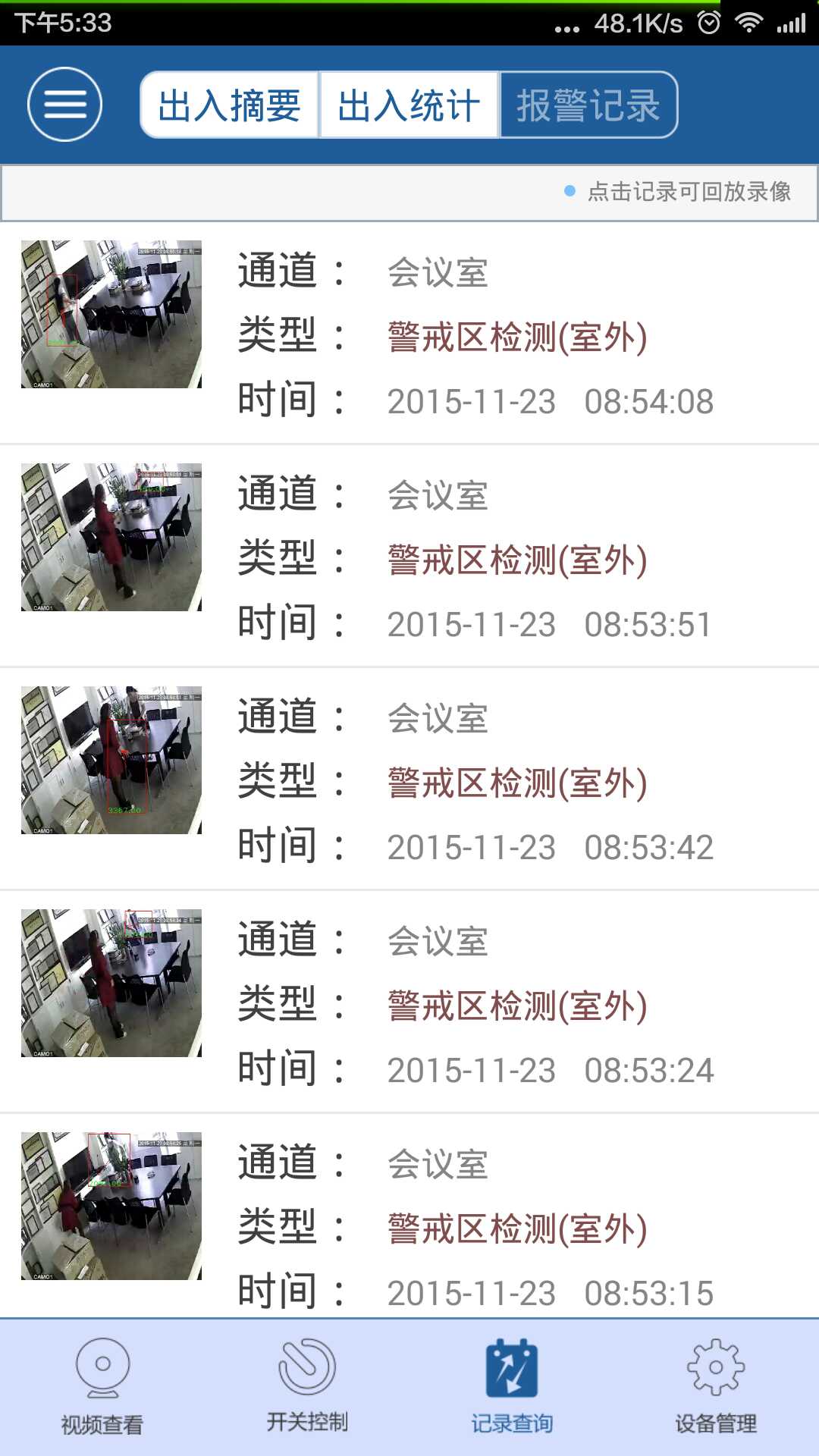Switch to the 出入统计 tab
819x1456 pixels.
tap(409, 104)
